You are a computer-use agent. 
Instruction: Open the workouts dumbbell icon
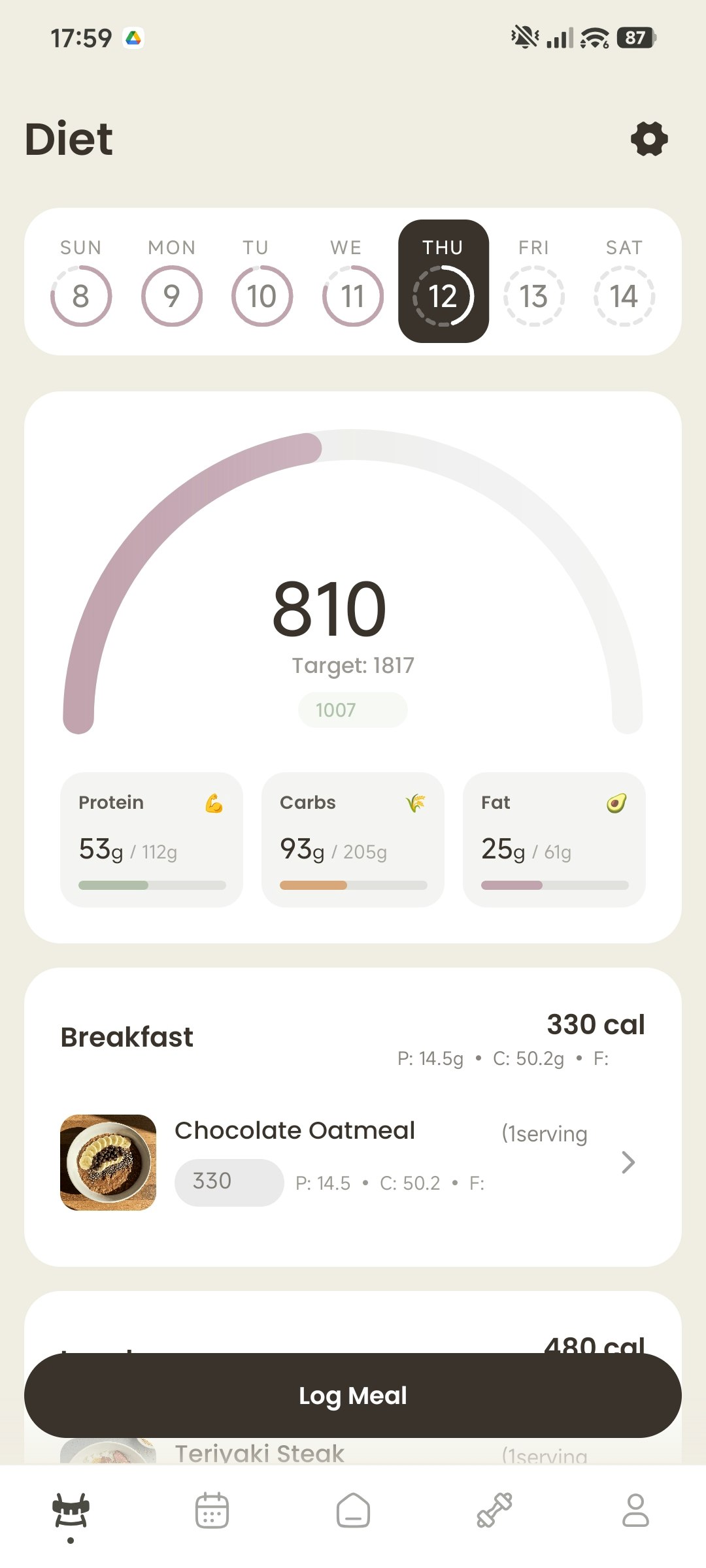click(494, 1511)
